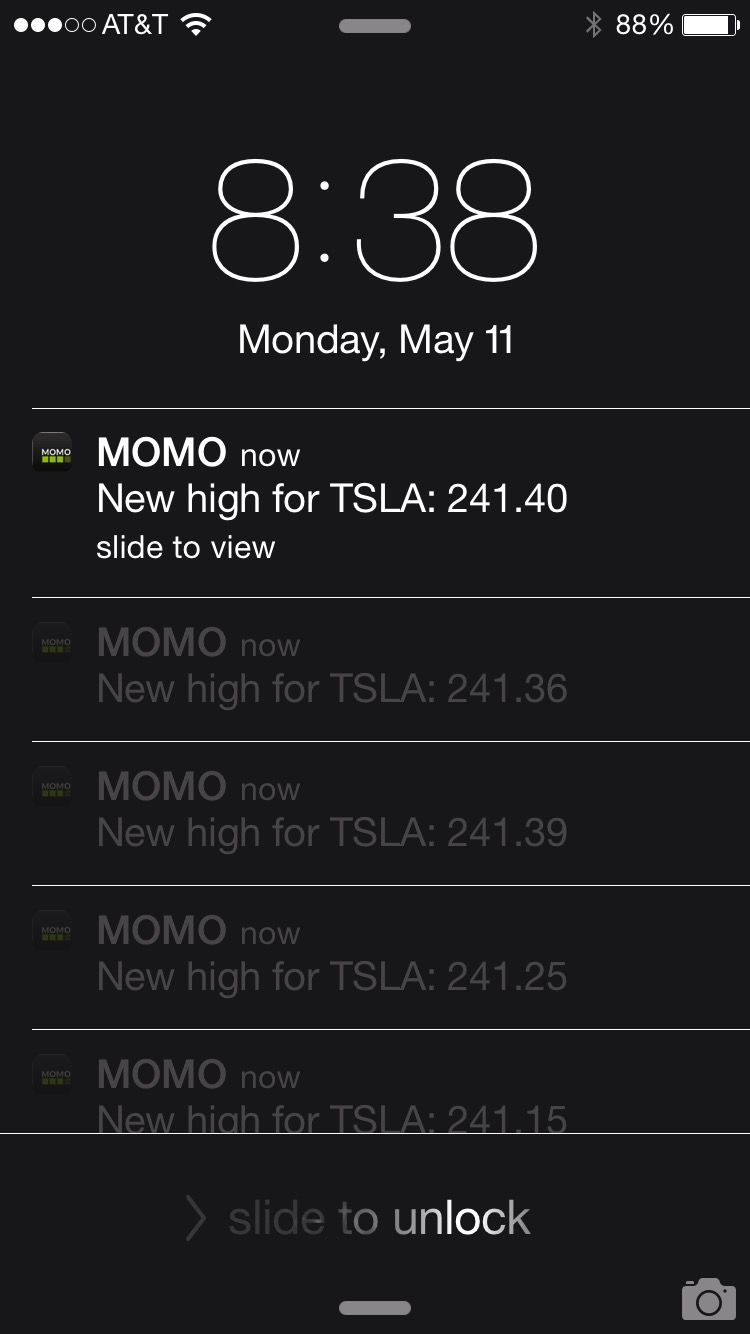Tap the 8:38 clock display
750x1334 pixels.
(374, 217)
